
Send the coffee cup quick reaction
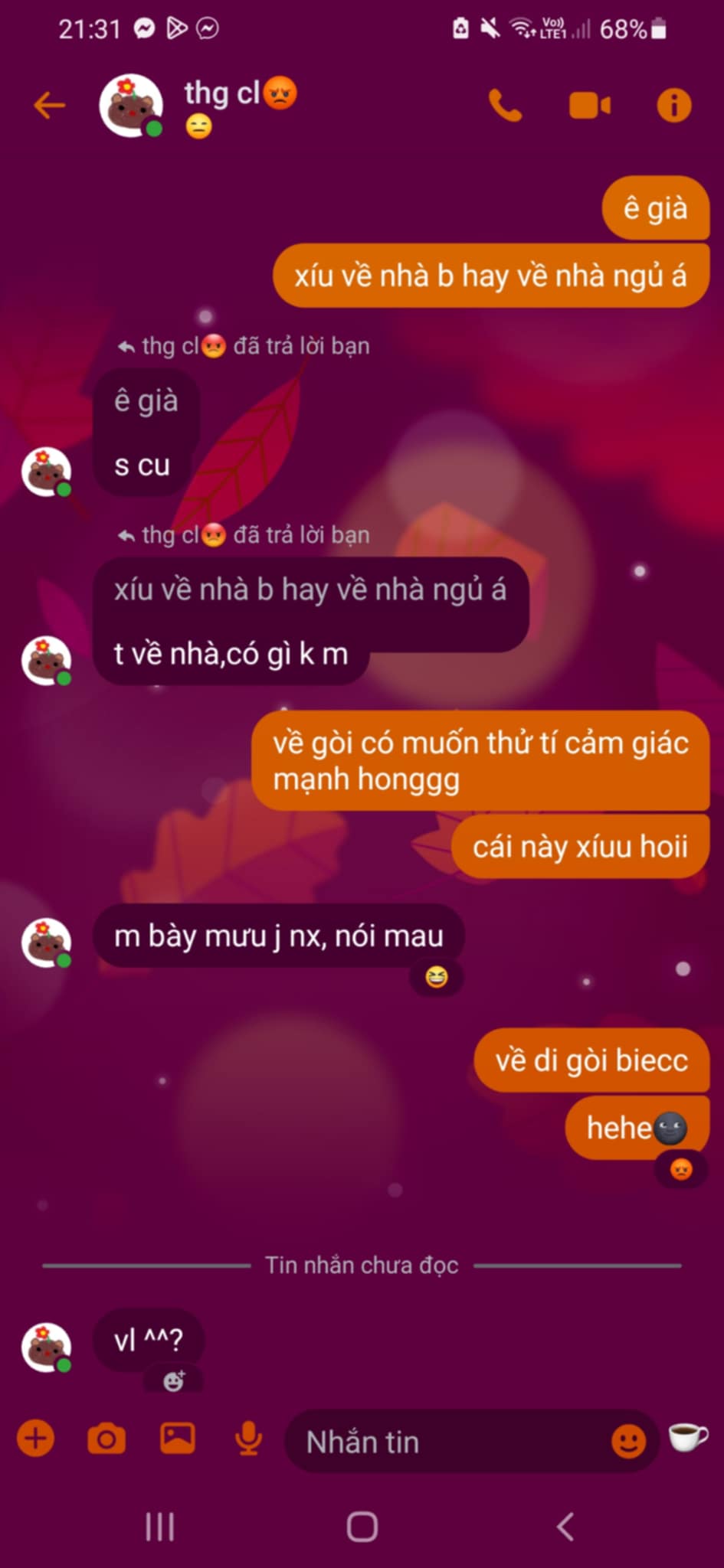click(687, 1437)
